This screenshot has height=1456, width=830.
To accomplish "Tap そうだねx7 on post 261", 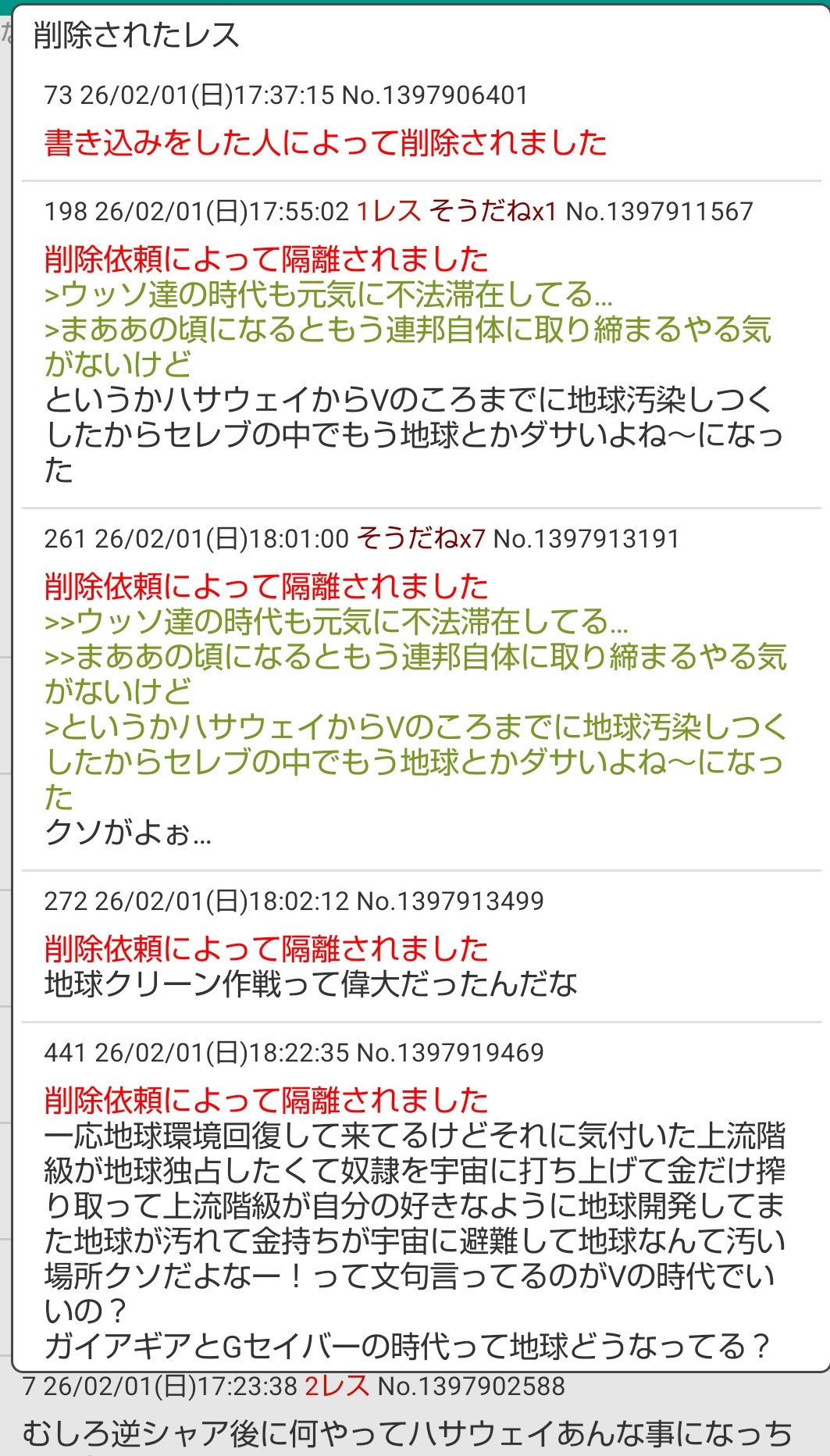I will coord(421,538).
